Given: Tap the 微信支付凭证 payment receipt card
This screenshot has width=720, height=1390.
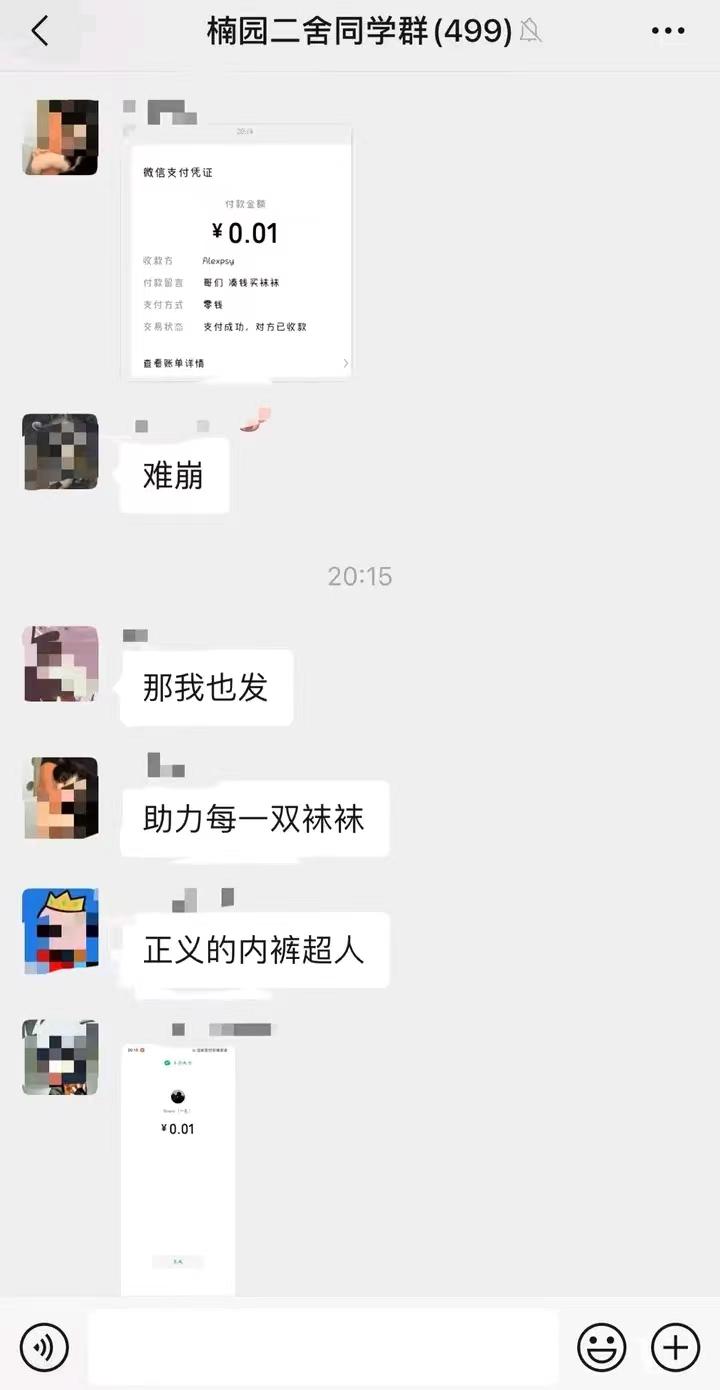Looking at the screenshot, I should (x=238, y=250).
